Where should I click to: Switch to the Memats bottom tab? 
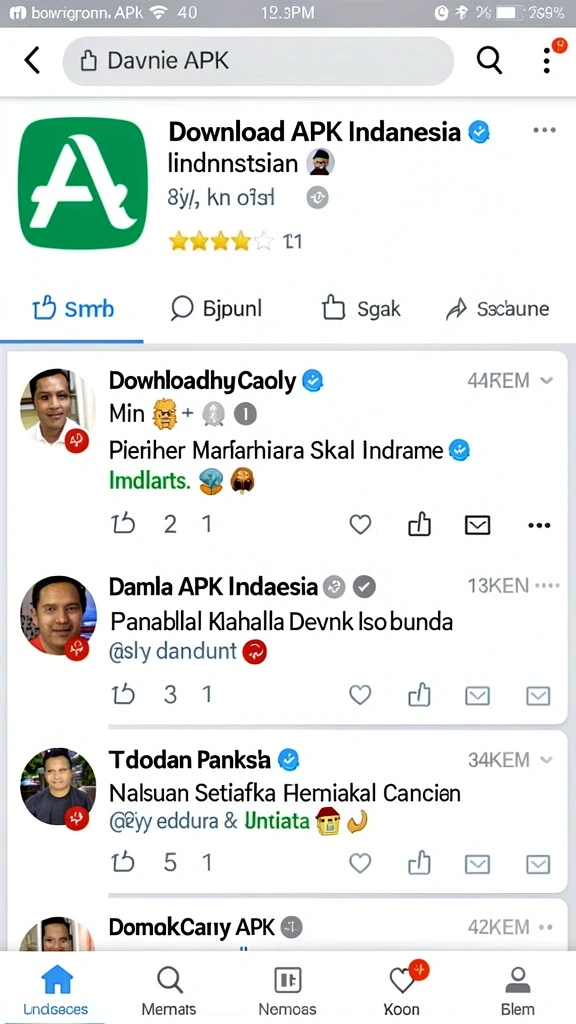pos(169,990)
